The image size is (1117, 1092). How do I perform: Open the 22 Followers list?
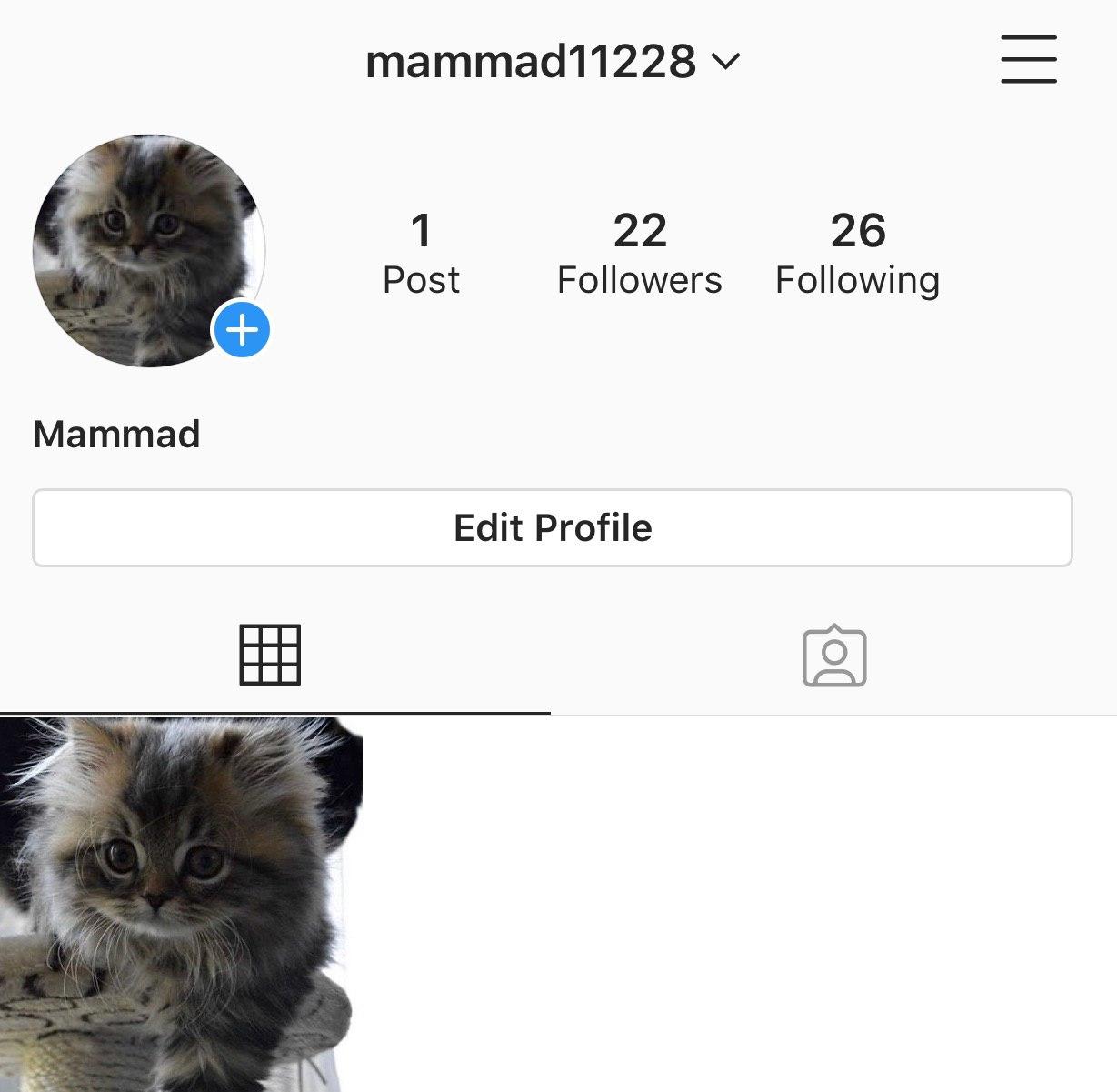click(639, 254)
